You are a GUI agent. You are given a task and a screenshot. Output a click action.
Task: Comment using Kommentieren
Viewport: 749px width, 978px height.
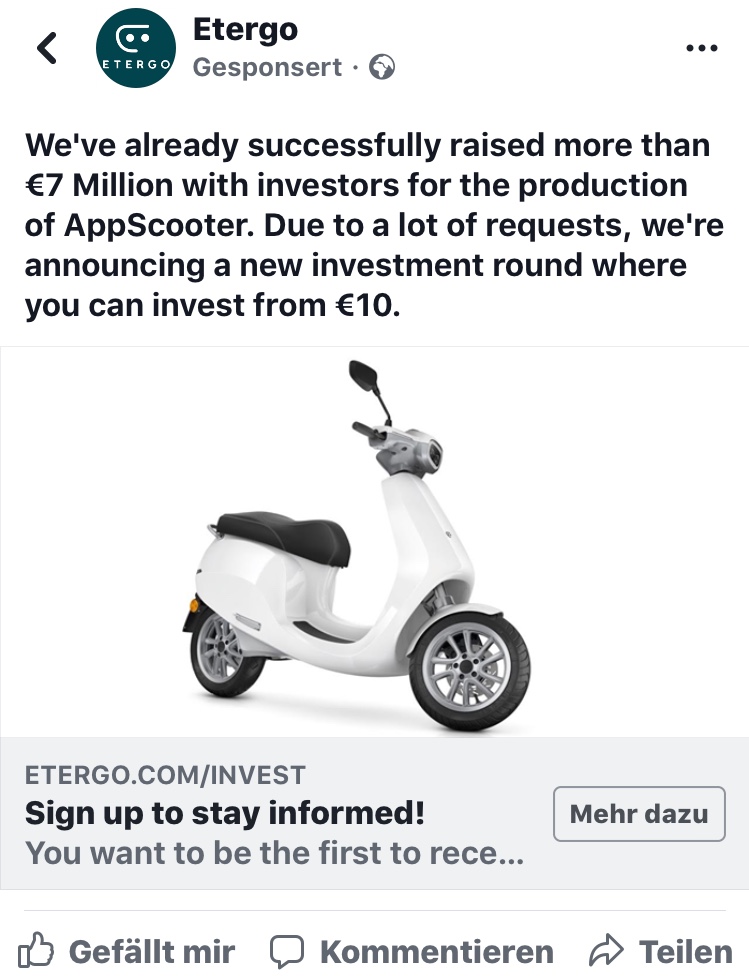413,951
